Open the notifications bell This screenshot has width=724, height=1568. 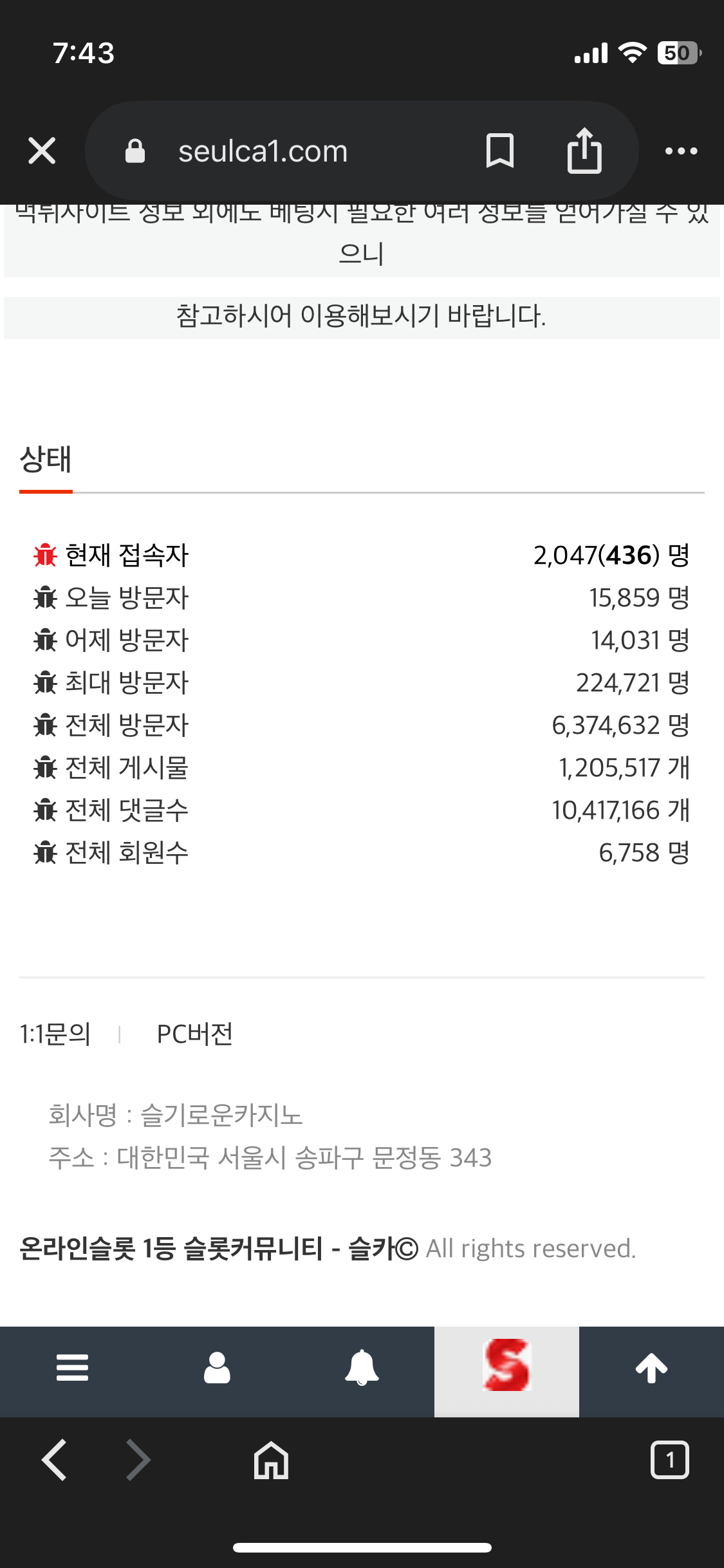point(362,1368)
